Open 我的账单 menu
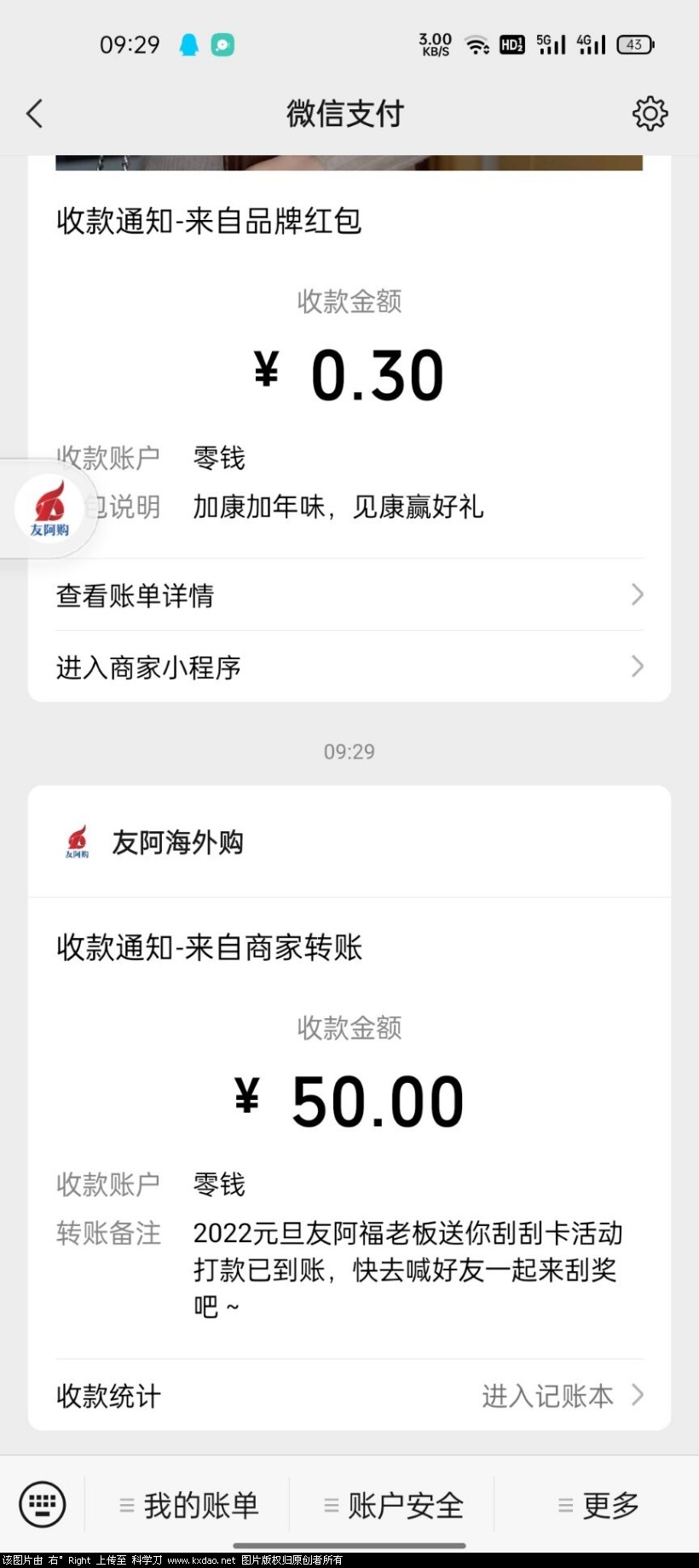 pyautogui.click(x=189, y=1506)
